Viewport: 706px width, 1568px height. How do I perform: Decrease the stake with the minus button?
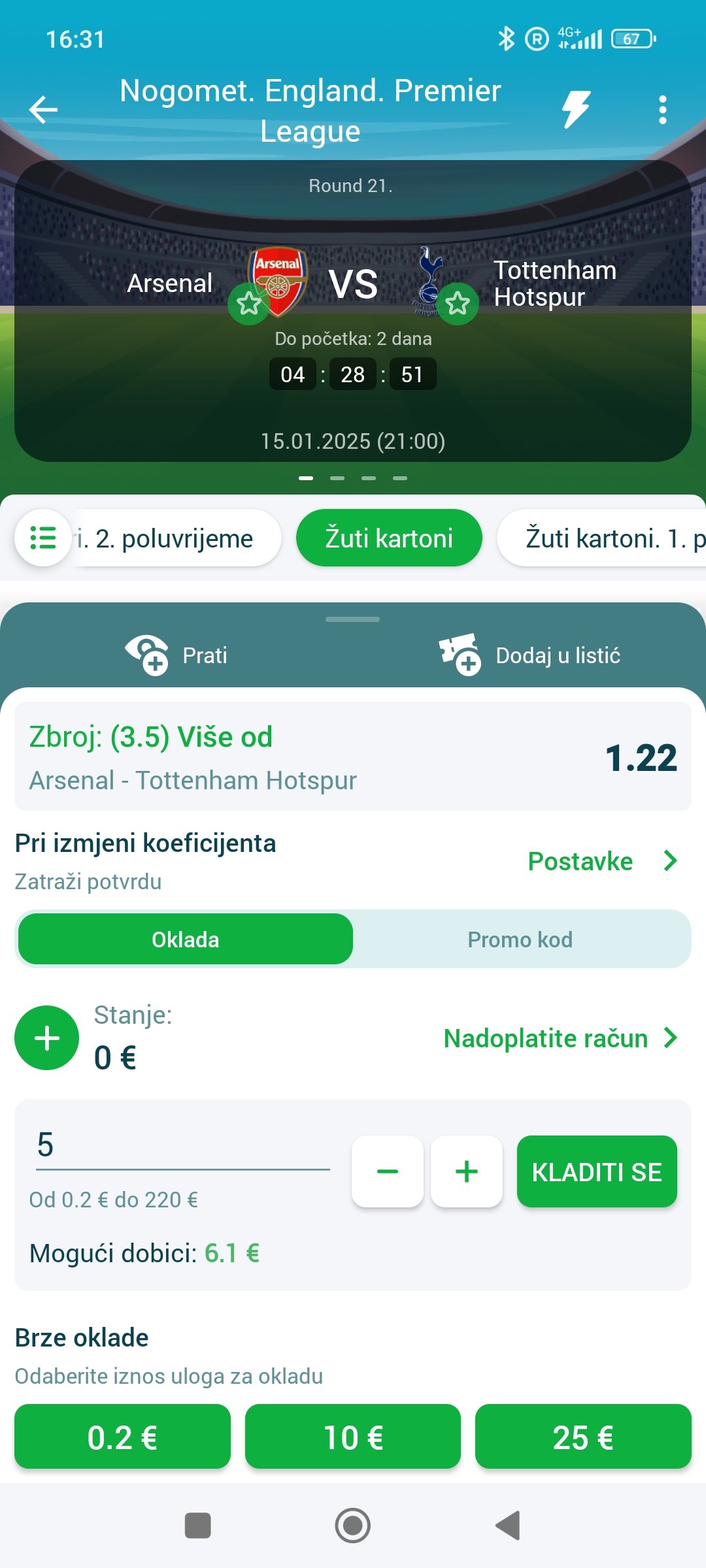pos(388,1171)
